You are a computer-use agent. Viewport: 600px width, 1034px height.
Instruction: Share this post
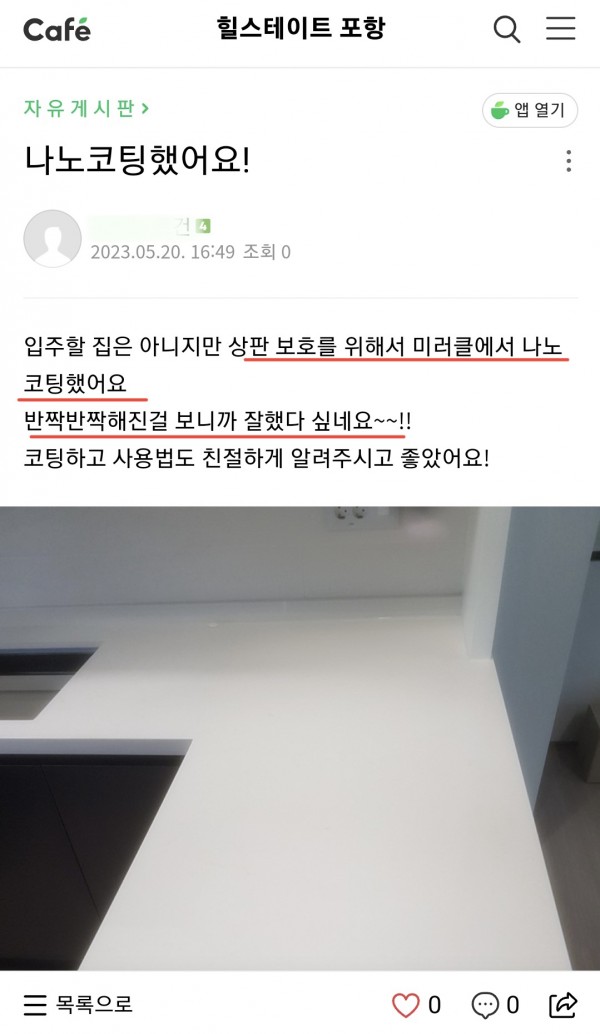tap(564, 1004)
